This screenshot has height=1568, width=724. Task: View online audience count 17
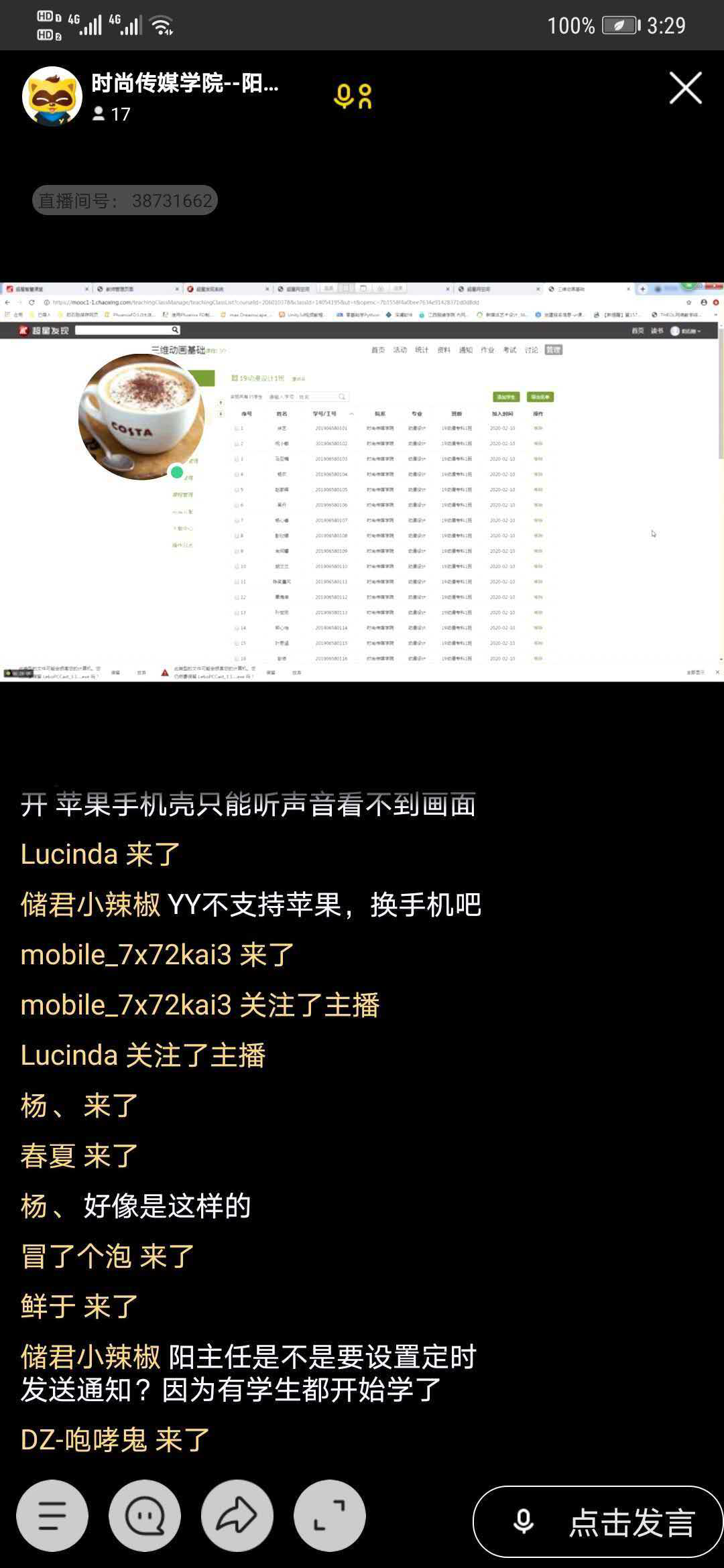pos(112,115)
